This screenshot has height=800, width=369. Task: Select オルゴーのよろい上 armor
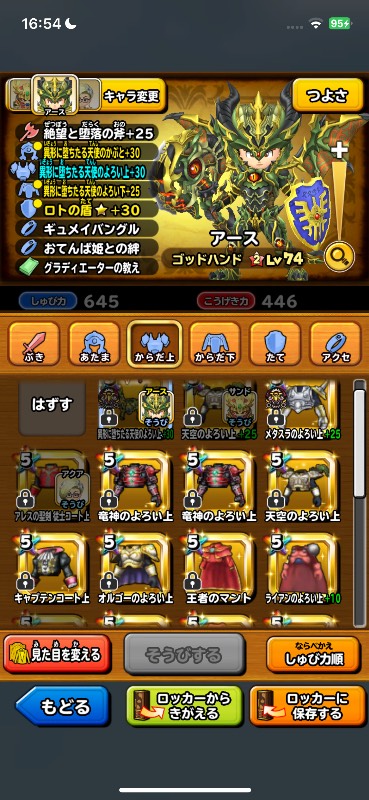pos(136,570)
